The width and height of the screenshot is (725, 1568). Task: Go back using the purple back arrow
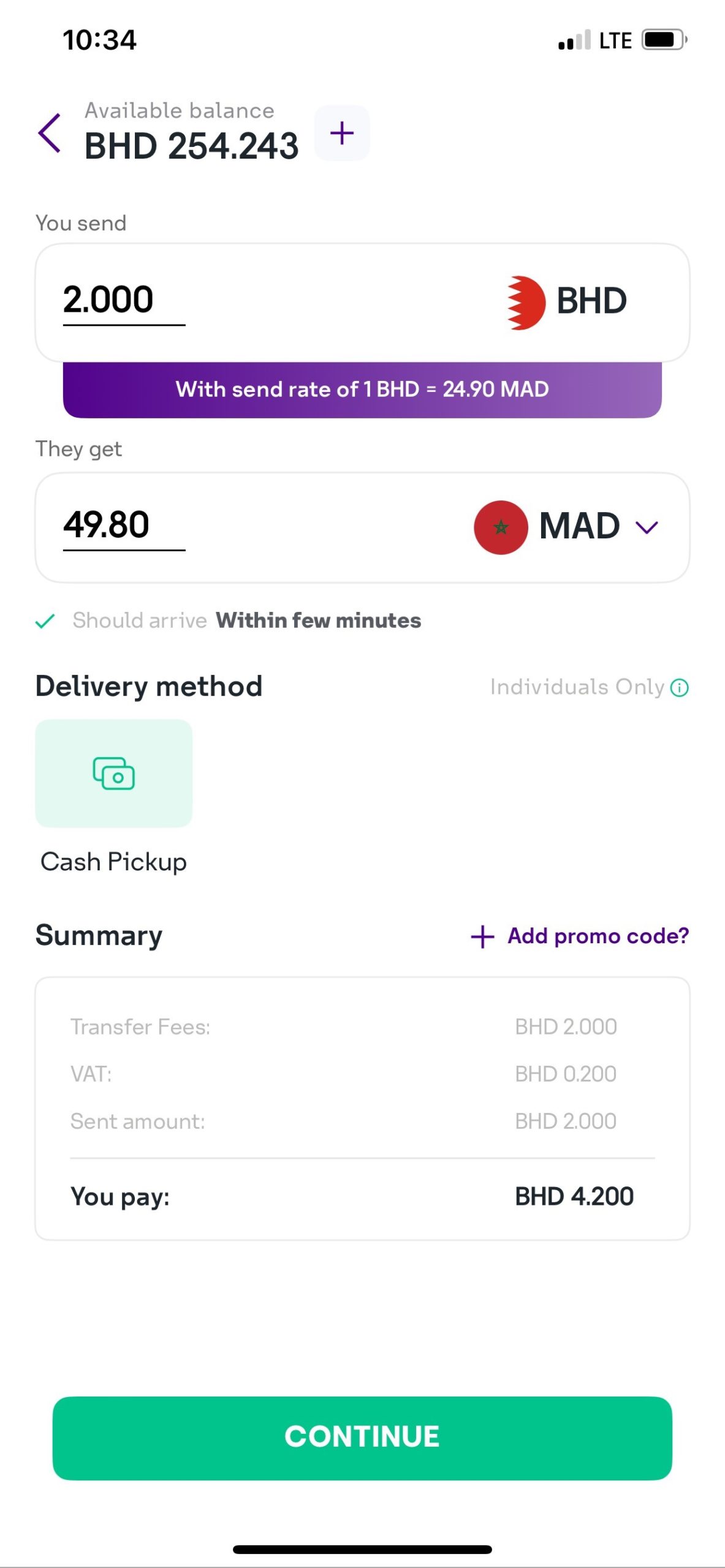[x=50, y=133]
